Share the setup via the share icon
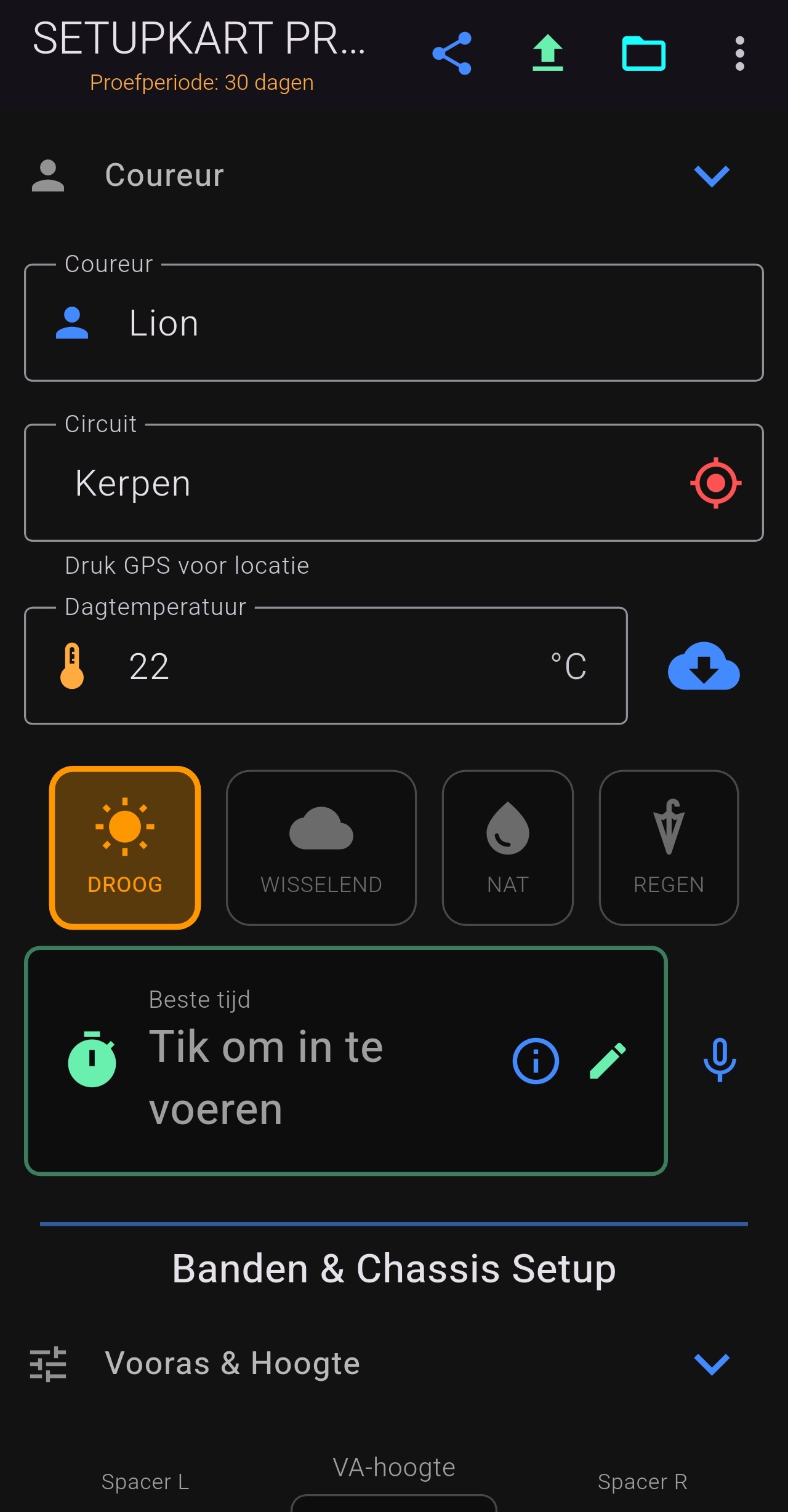The height and width of the screenshot is (1512, 788). [x=452, y=53]
